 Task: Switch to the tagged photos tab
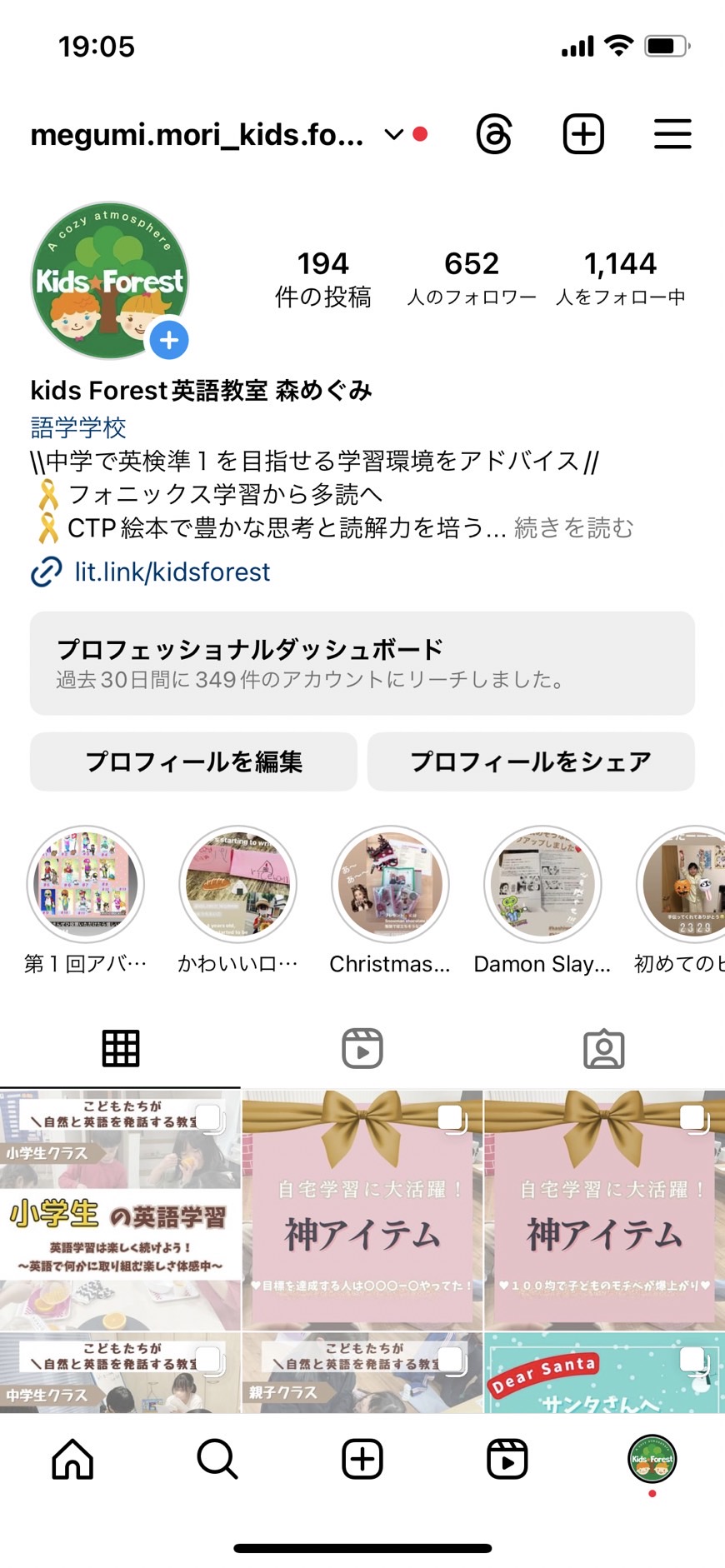click(x=604, y=1048)
